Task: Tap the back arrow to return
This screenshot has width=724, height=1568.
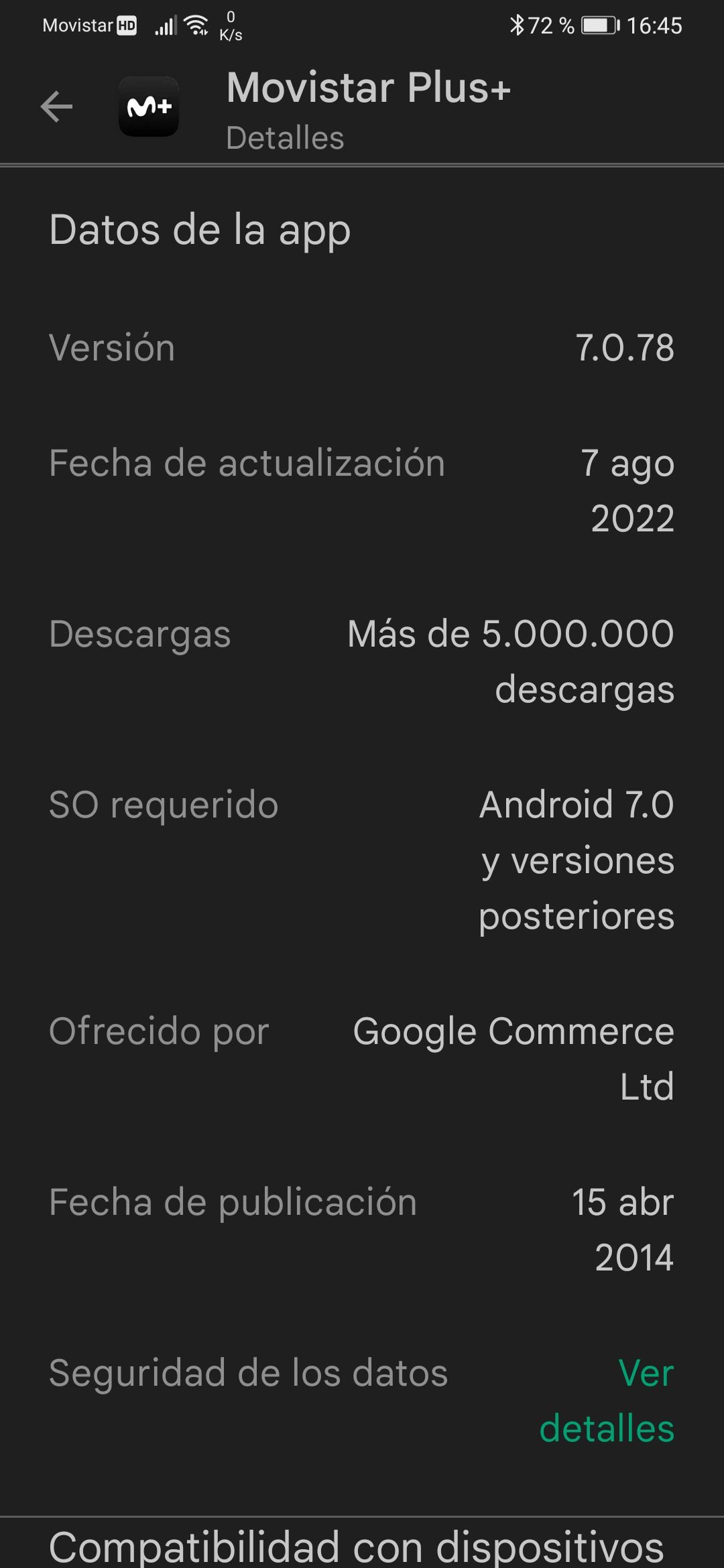Action: click(56, 106)
